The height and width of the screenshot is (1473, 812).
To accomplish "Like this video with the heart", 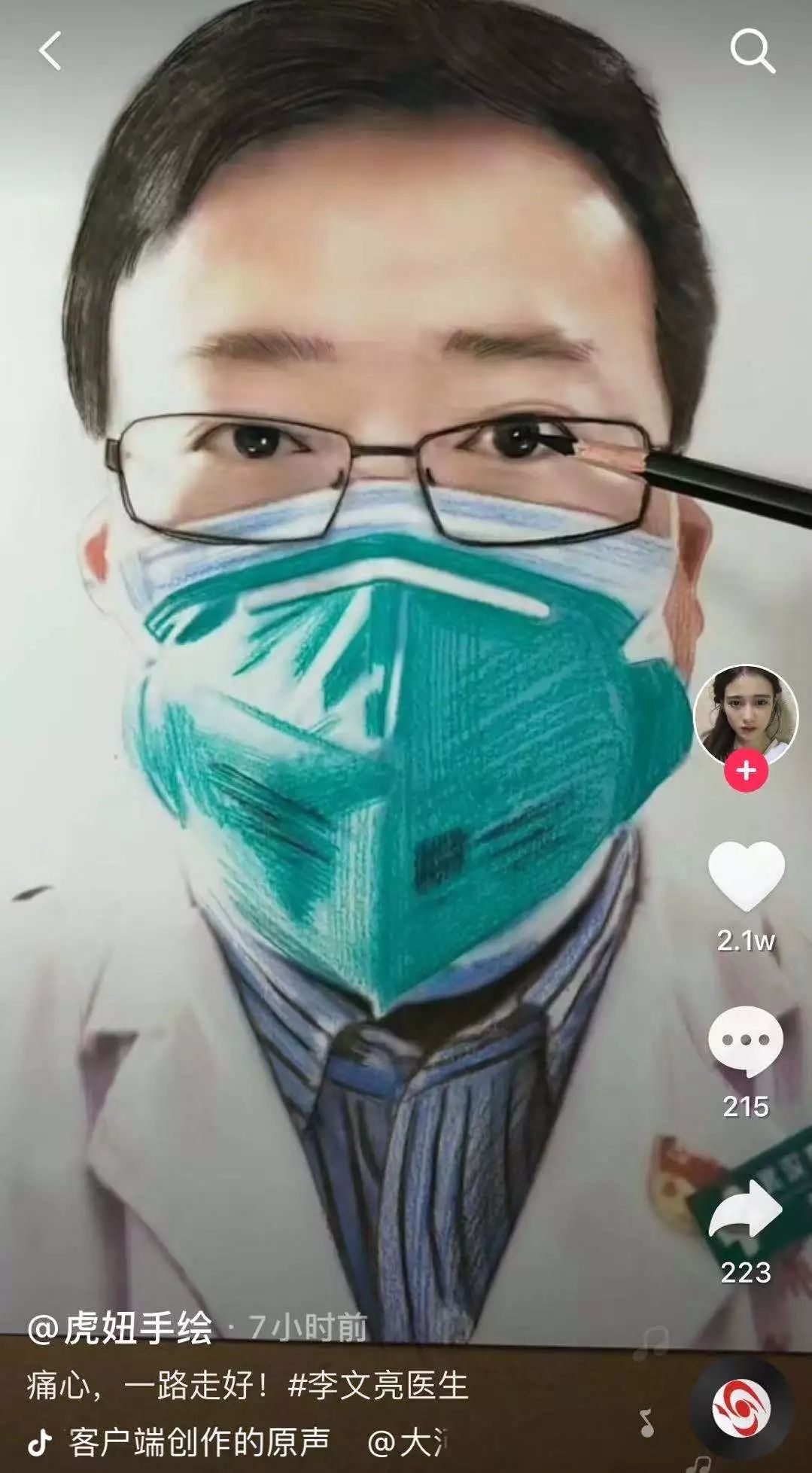I will (x=746, y=877).
